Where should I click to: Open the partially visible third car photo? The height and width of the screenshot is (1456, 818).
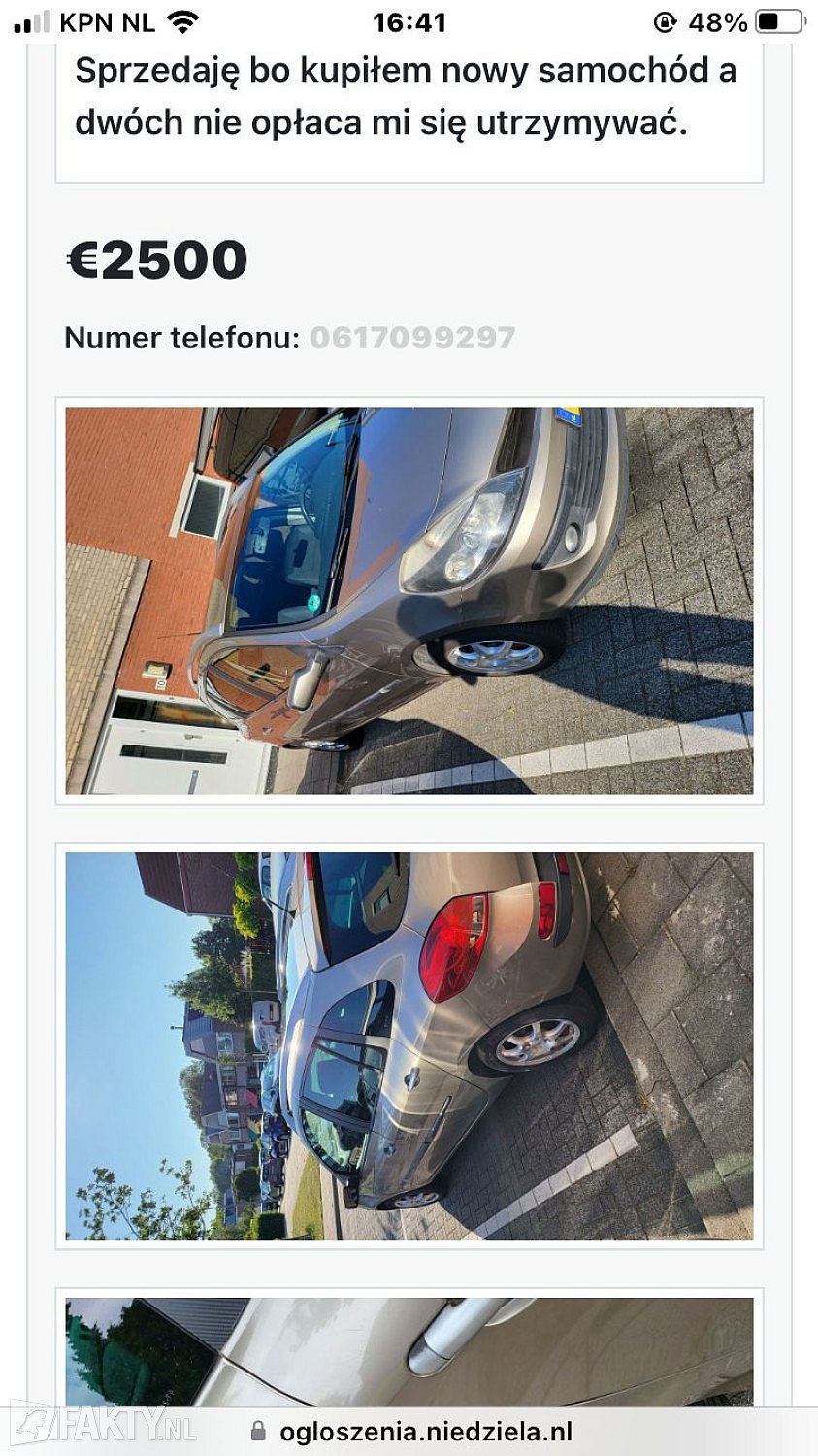(x=409, y=1351)
